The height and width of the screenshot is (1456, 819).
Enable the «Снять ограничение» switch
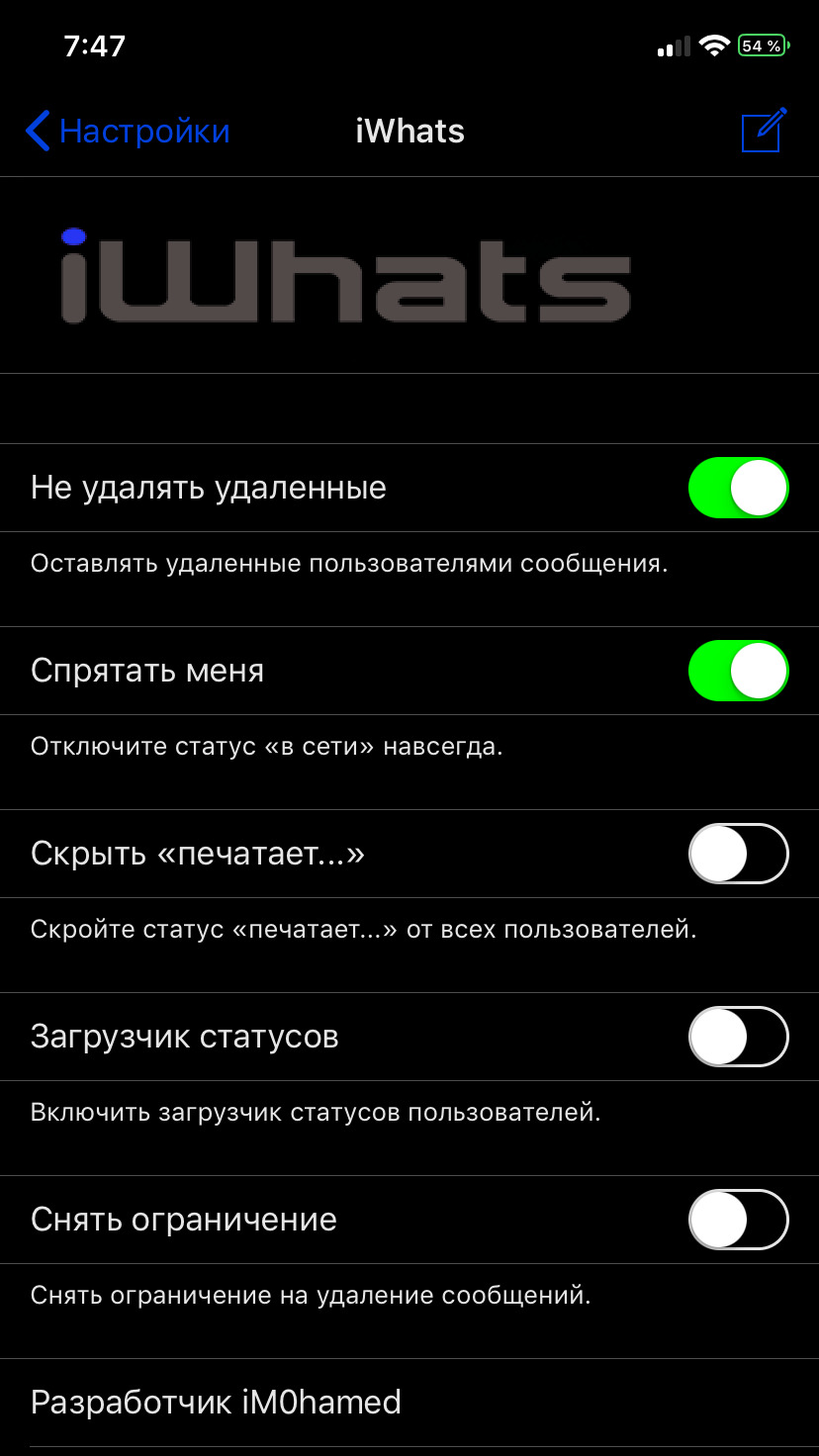(739, 1220)
